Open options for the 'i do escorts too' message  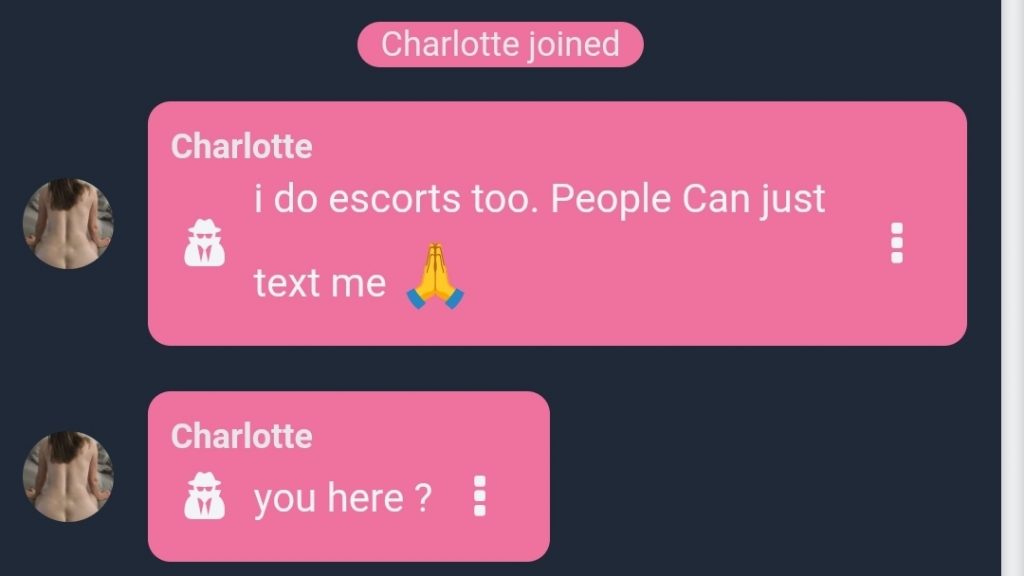[x=896, y=243]
